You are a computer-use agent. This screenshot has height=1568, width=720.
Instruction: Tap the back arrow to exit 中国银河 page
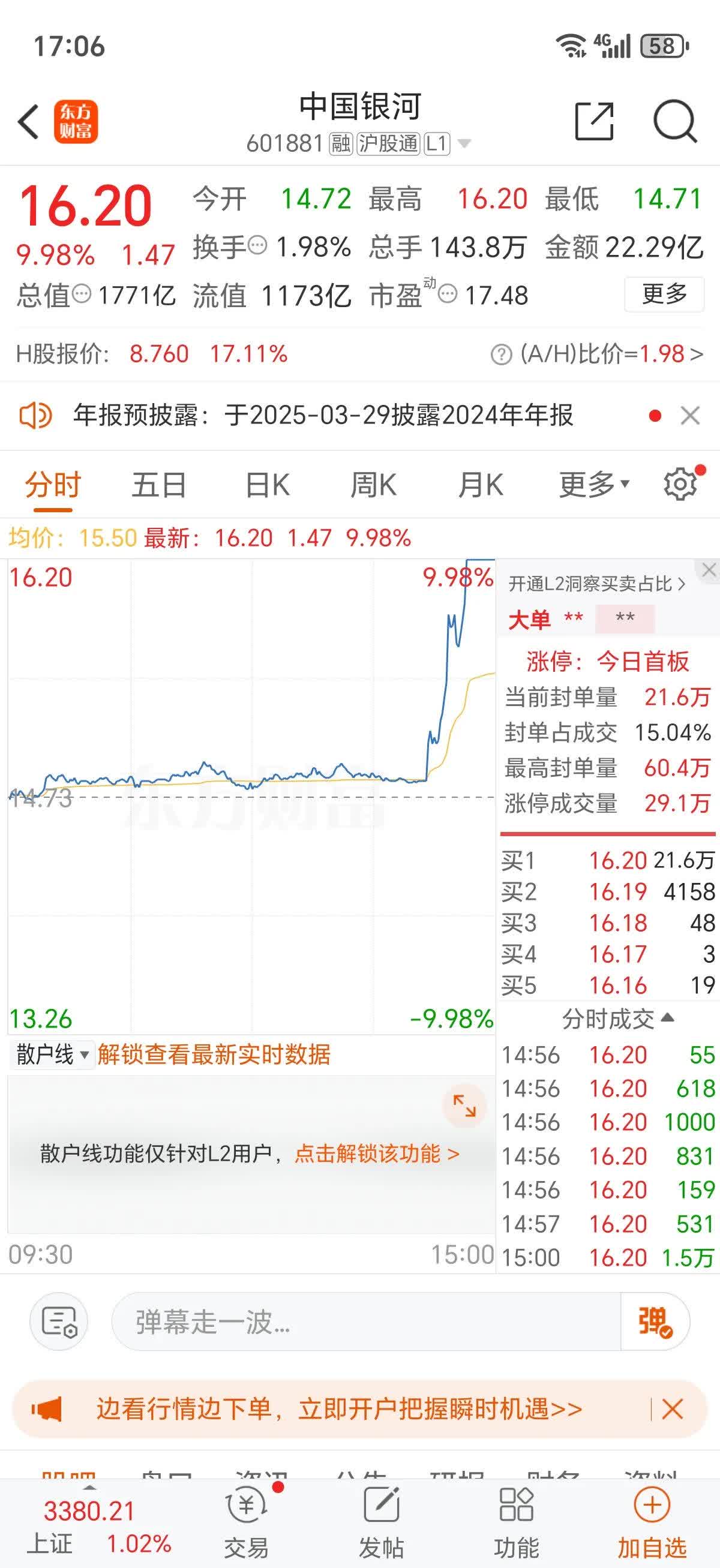point(29,121)
